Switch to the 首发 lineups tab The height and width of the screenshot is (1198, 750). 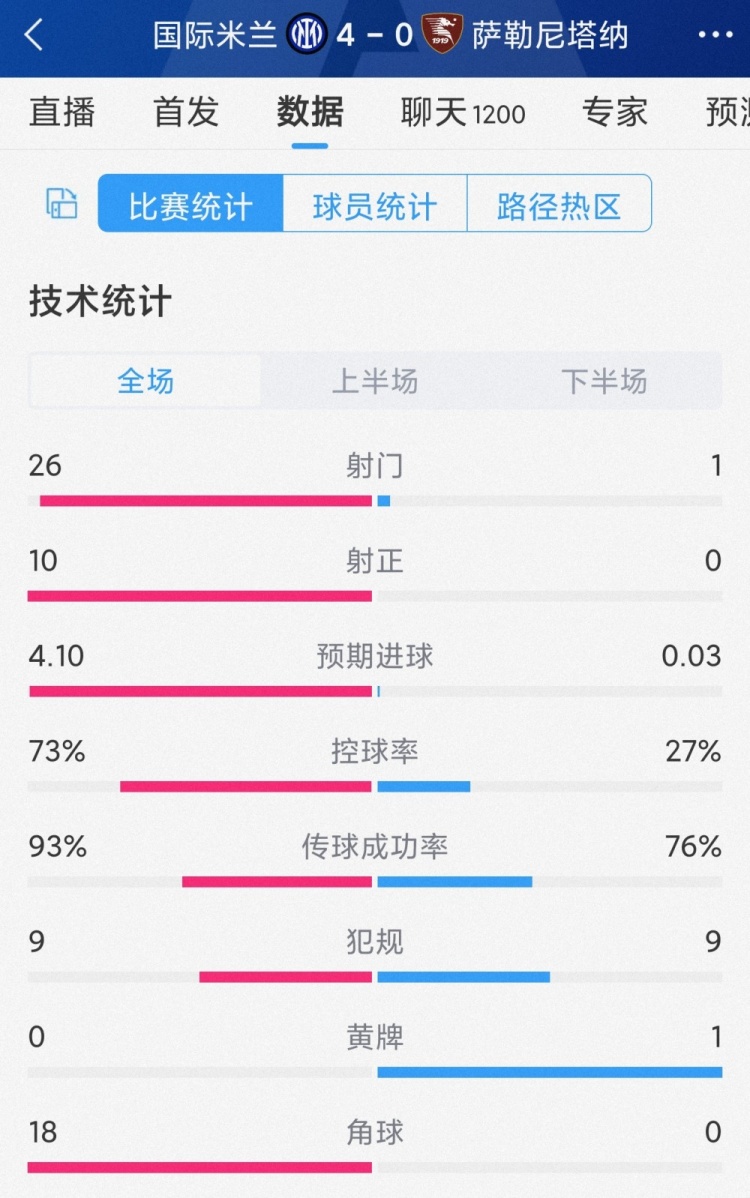pos(188,113)
